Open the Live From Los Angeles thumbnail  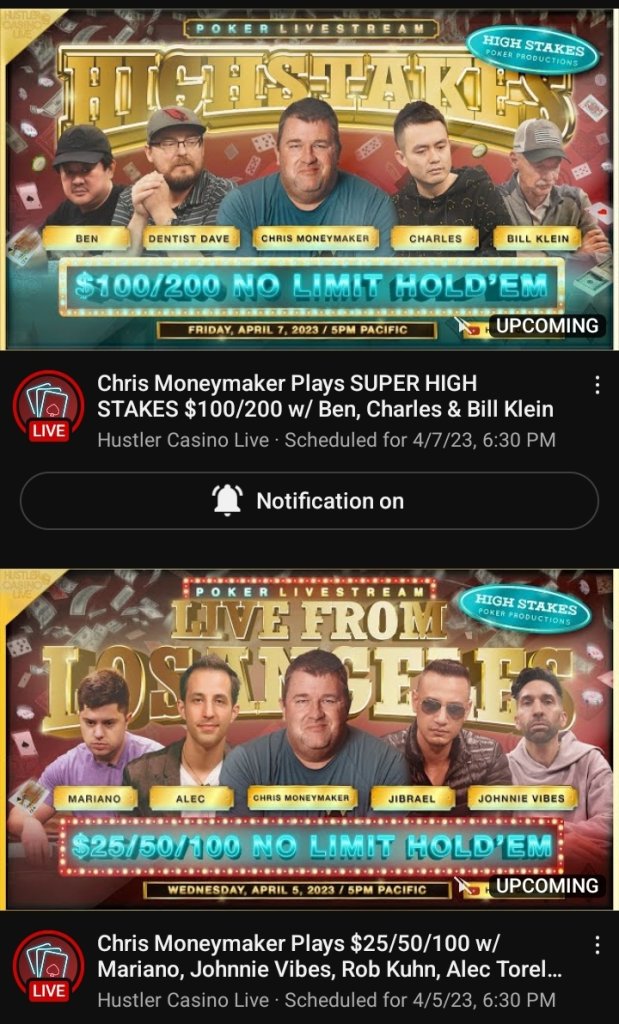(x=309, y=738)
